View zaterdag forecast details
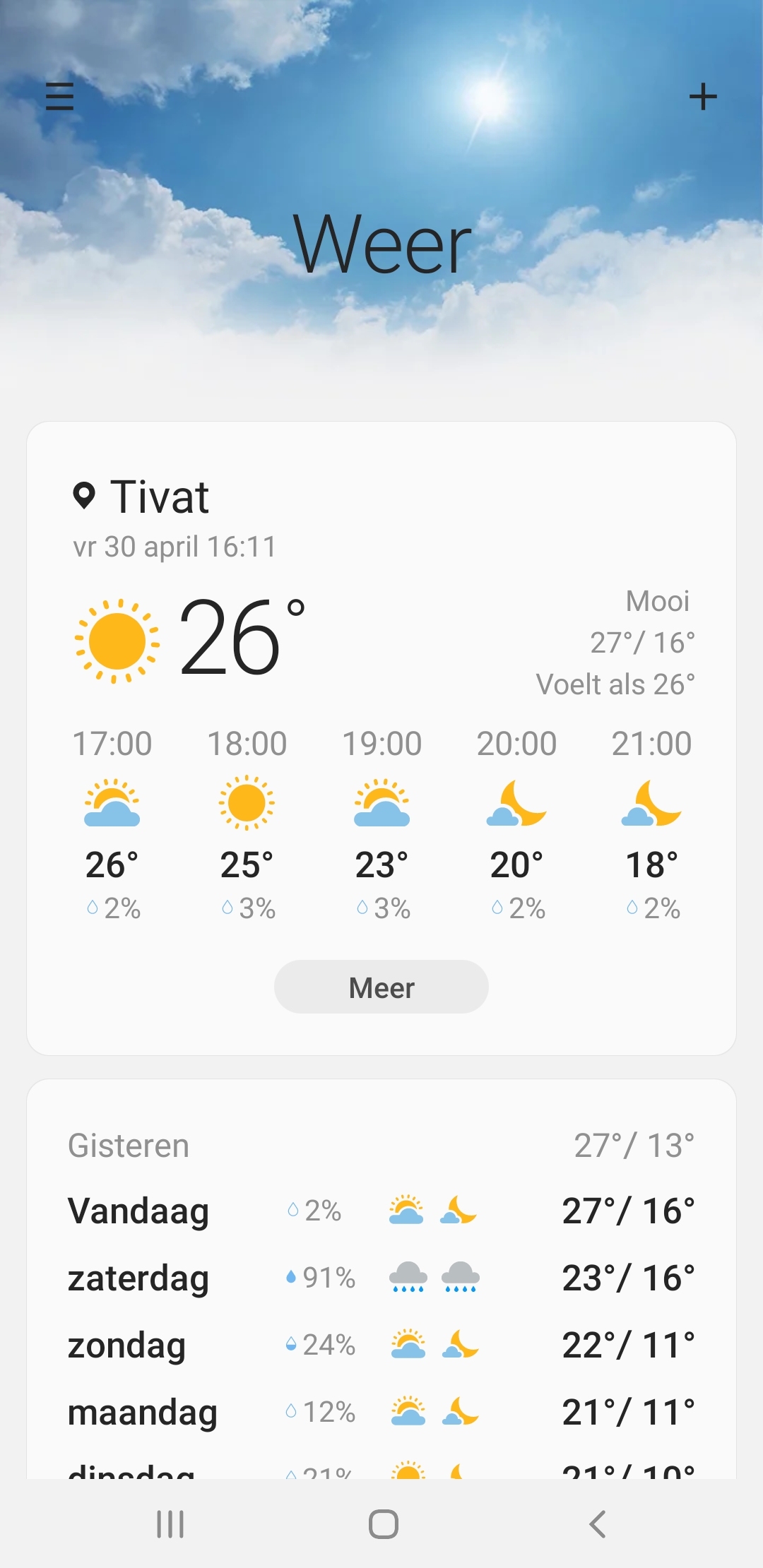Screen dimensions: 763x1568 click(381, 1278)
